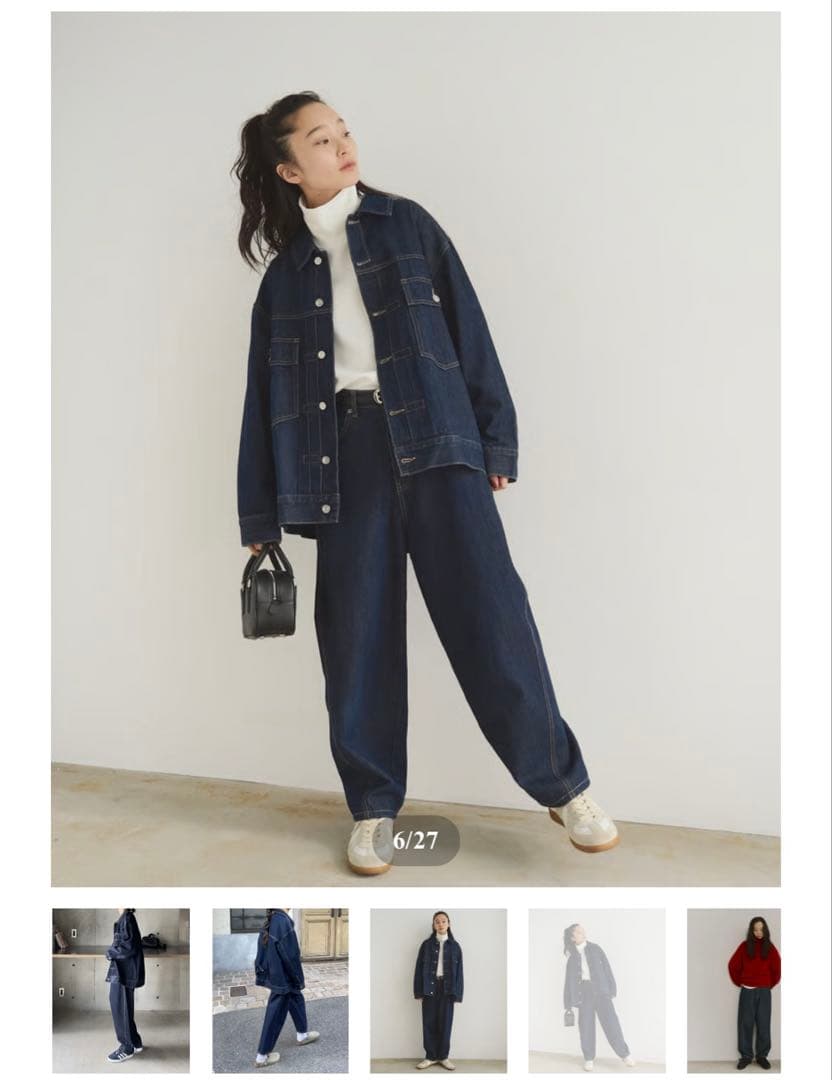This screenshot has width=832, height=1080.
Task: Open the main denim outfit photo
Action: click(x=415, y=448)
